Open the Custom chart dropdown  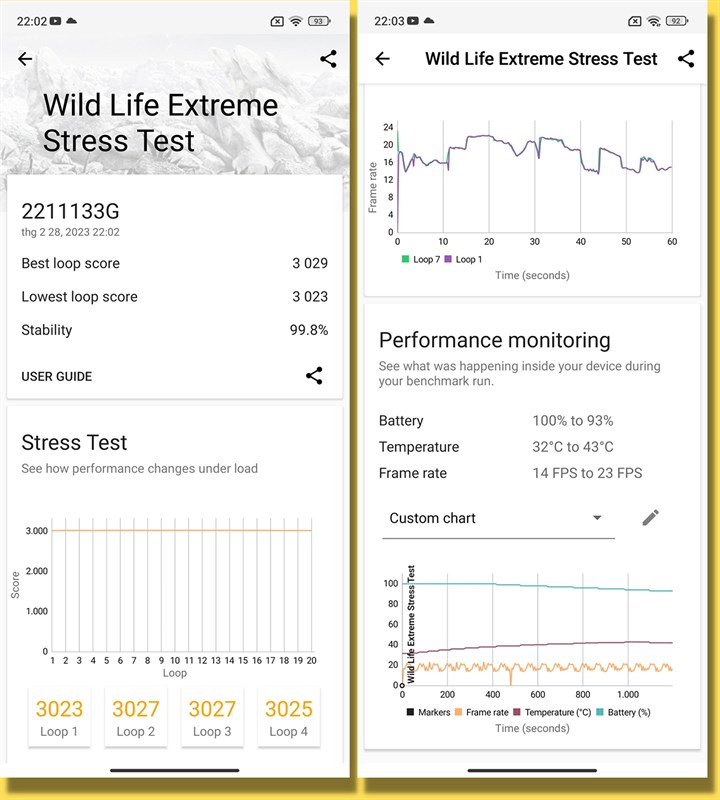597,518
